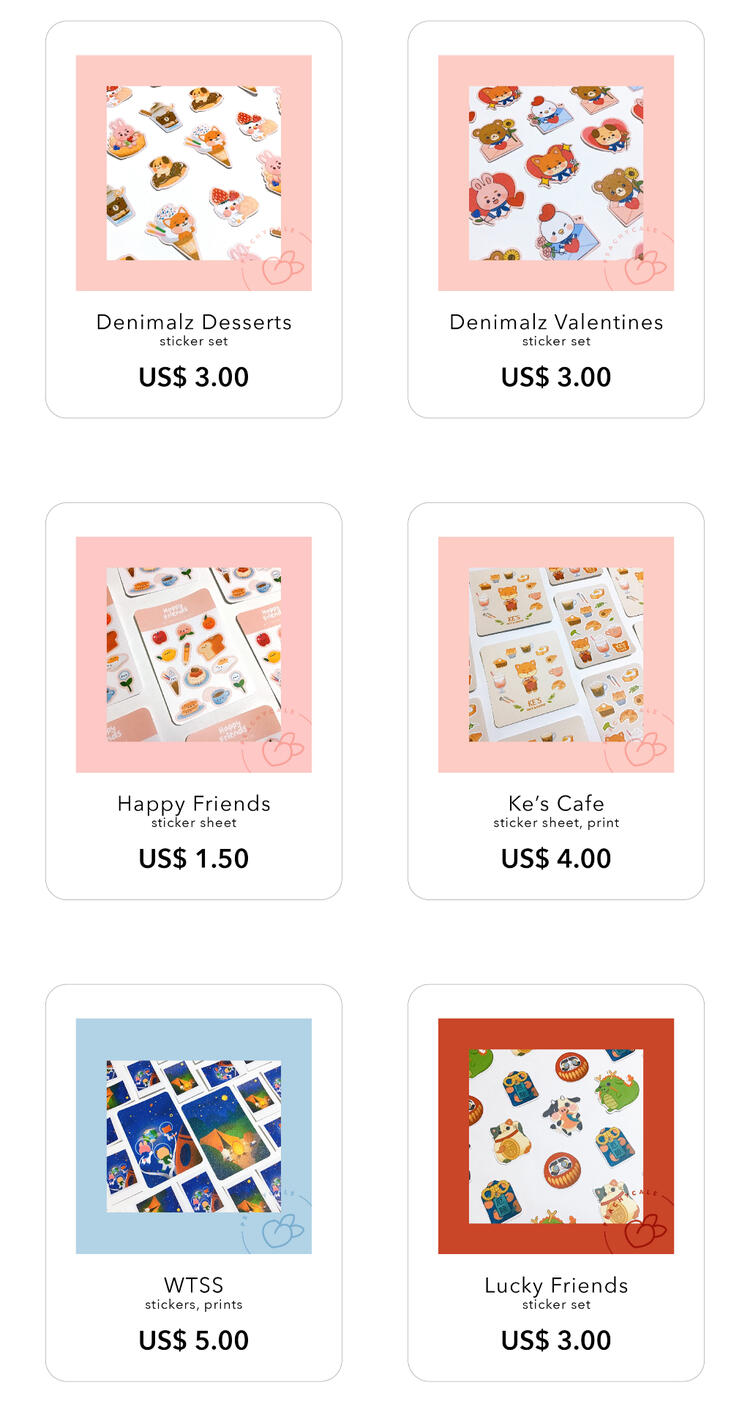Open the Denimalz Valentines sticker set
The width and height of the screenshot is (750, 1404).
(556, 173)
